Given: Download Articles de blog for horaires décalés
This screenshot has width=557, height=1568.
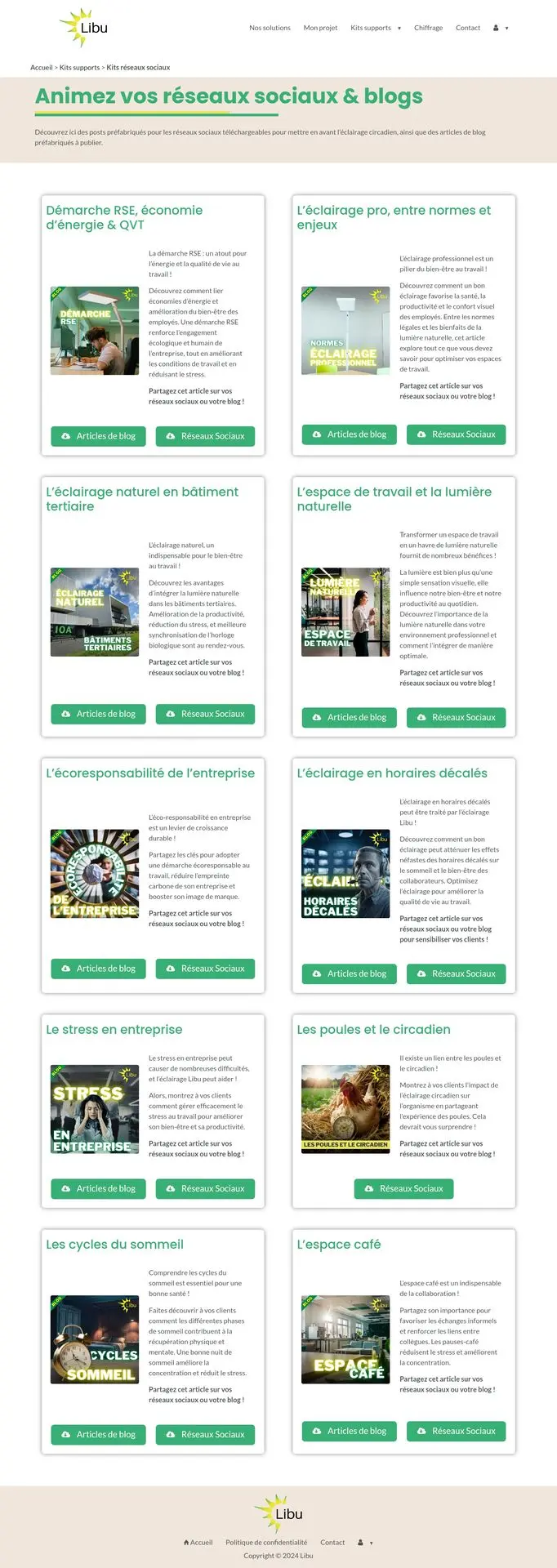Looking at the screenshot, I should (x=349, y=973).
